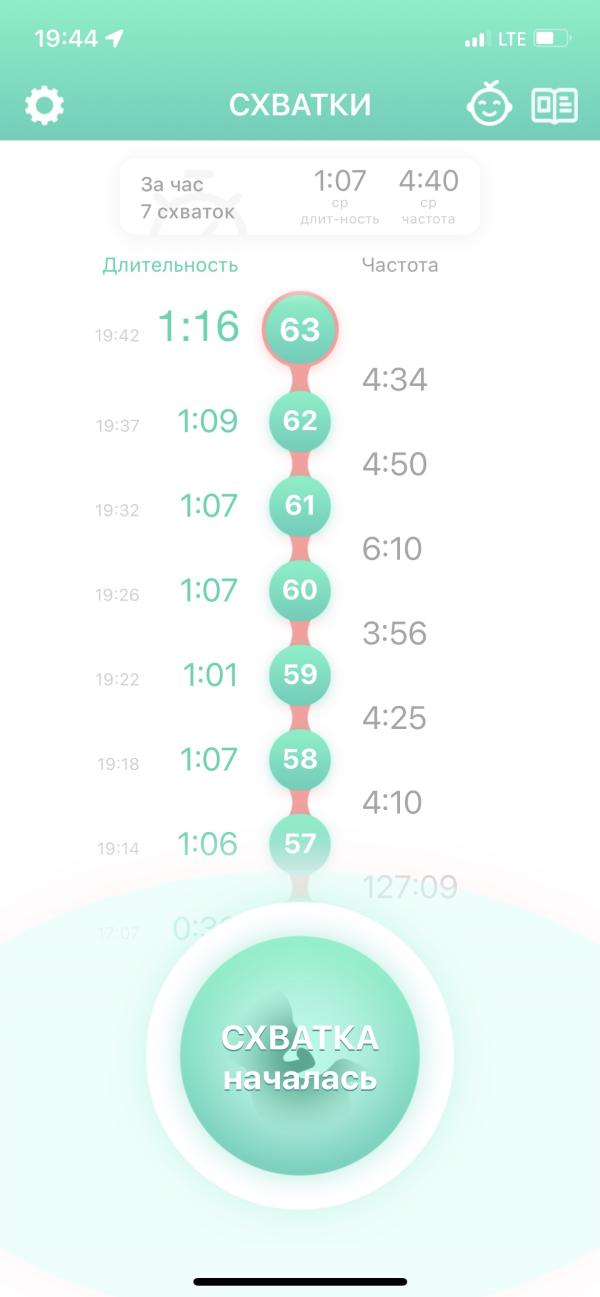Tap the "СХВАТКА началась" button
This screenshot has width=600, height=1297.
[300, 1056]
